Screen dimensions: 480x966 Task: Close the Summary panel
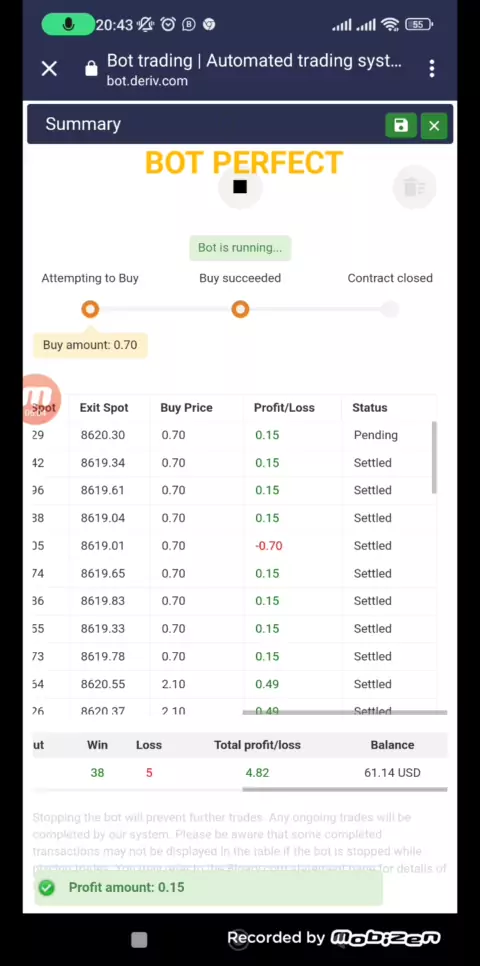(434, 126)
